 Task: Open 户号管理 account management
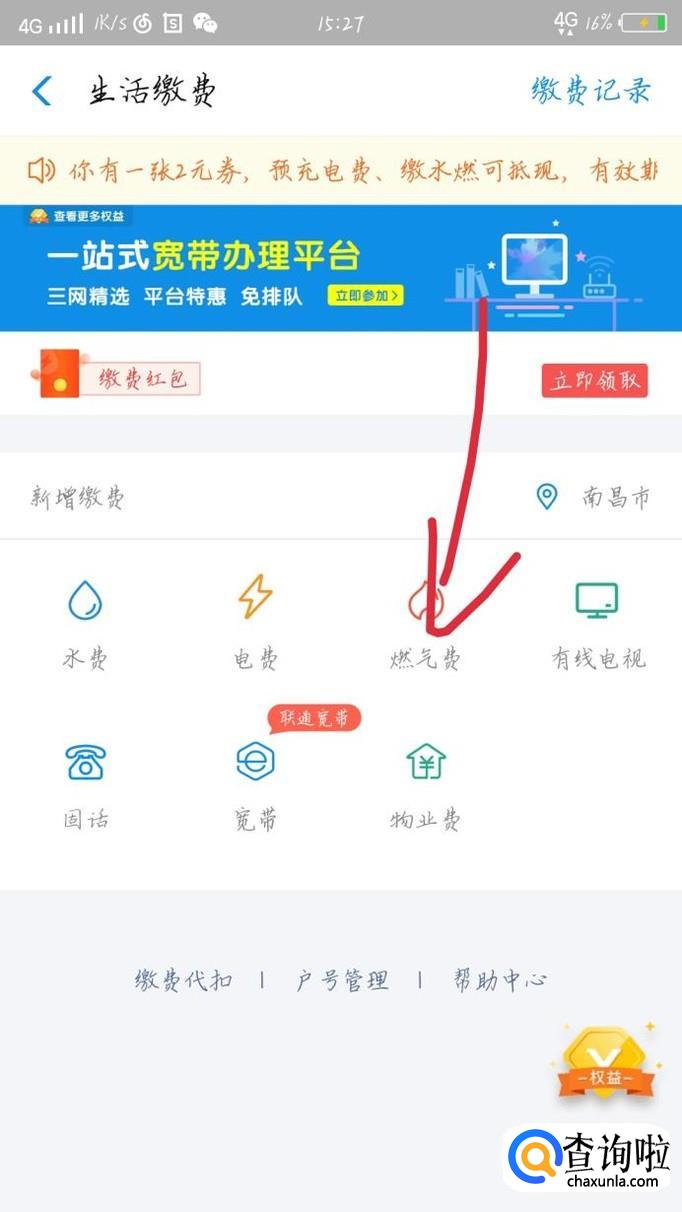click(x=341, y=980)
